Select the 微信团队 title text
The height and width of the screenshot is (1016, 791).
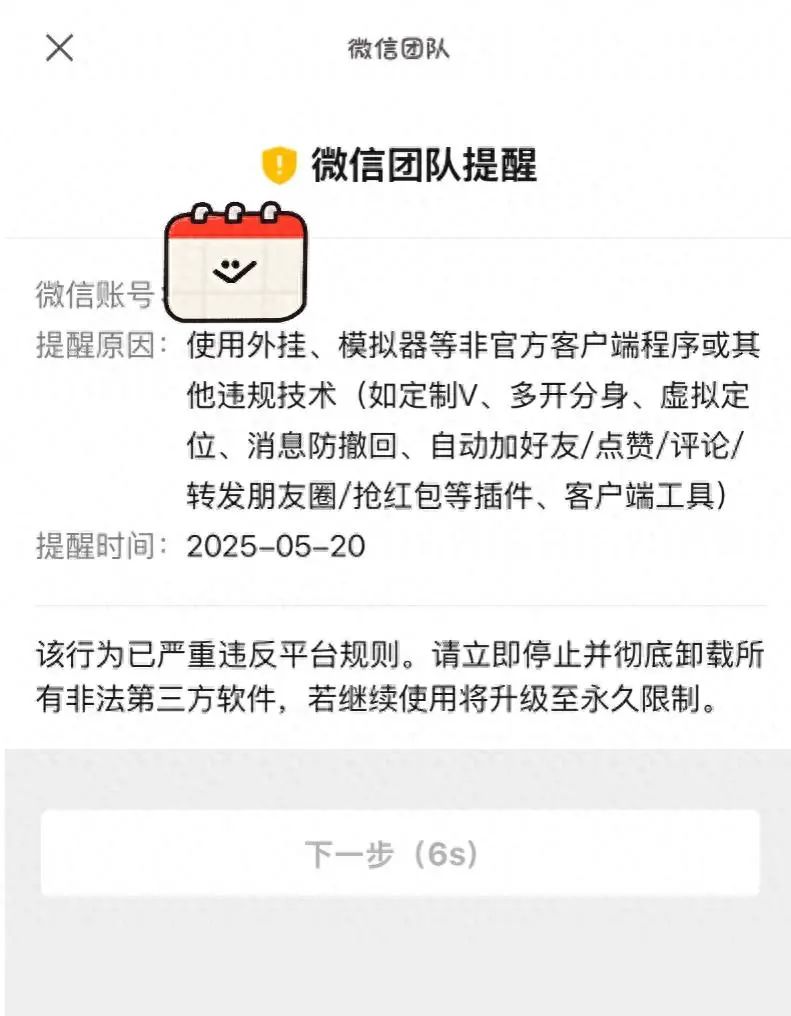[395, 47]
